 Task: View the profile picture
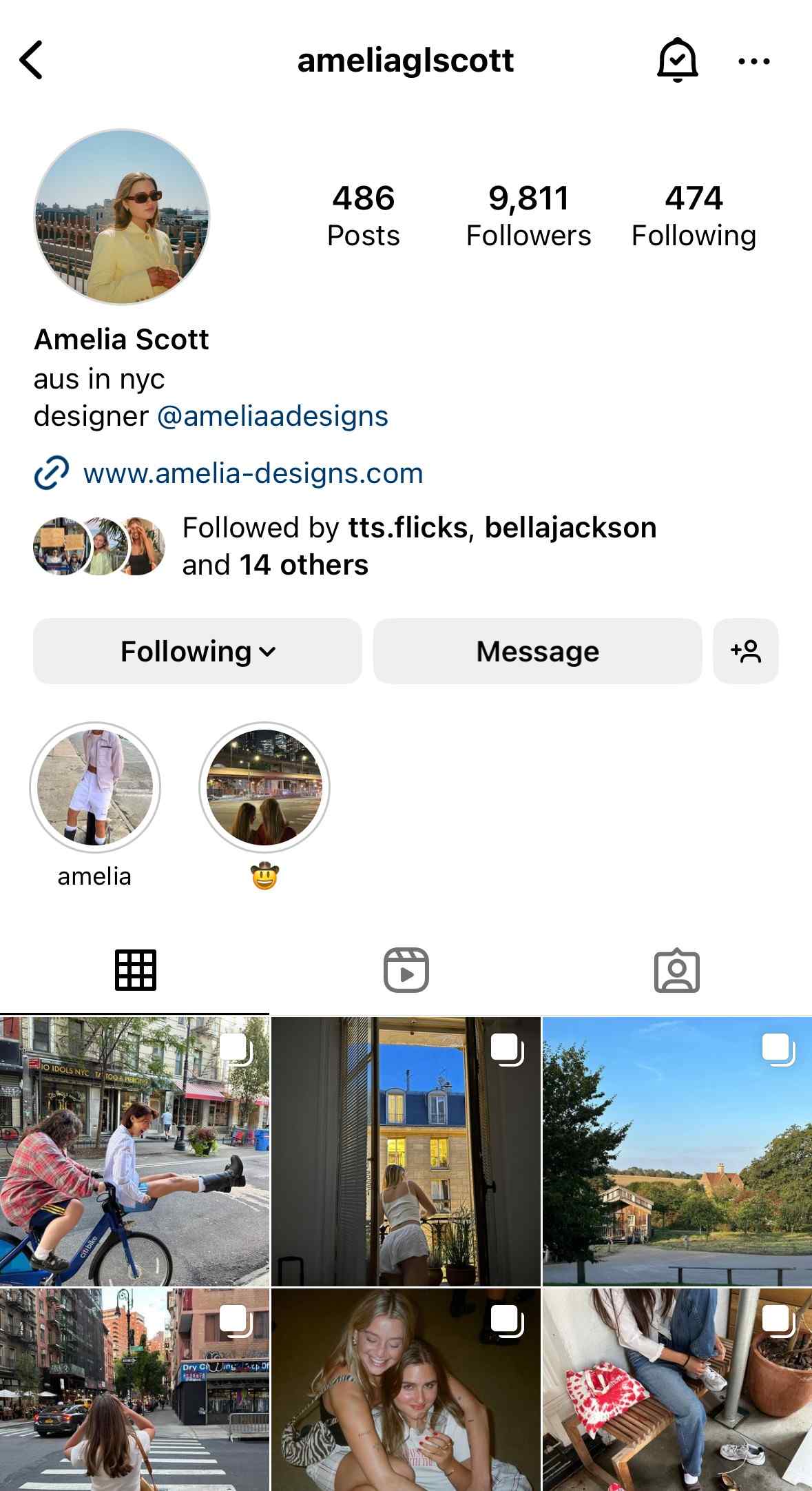click(x=122, y=216)
